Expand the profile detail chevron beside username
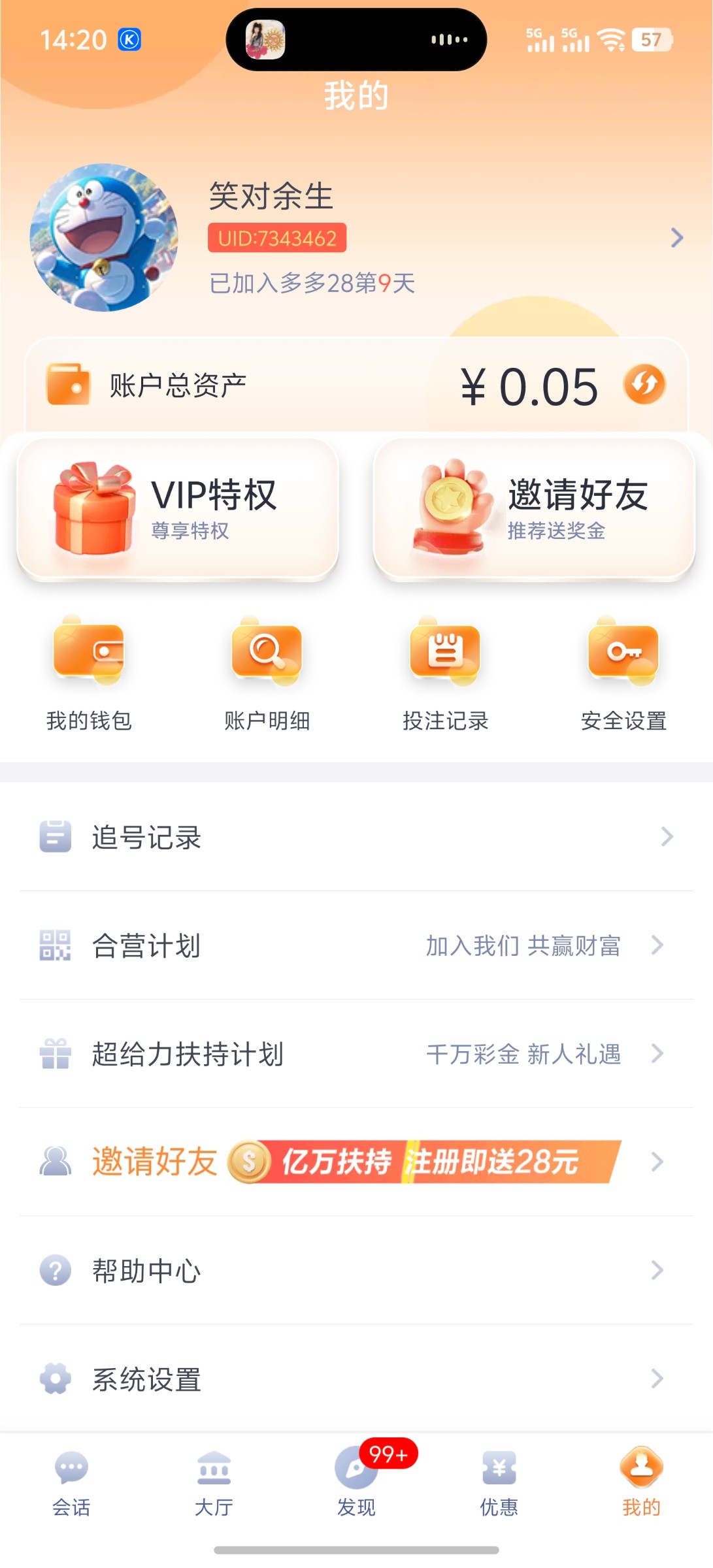713x1568 pixels. (675, 238)
